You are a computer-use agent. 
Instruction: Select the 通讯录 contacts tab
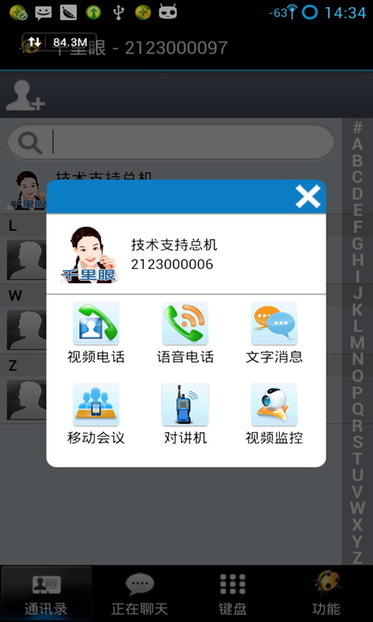pos(46,594)
